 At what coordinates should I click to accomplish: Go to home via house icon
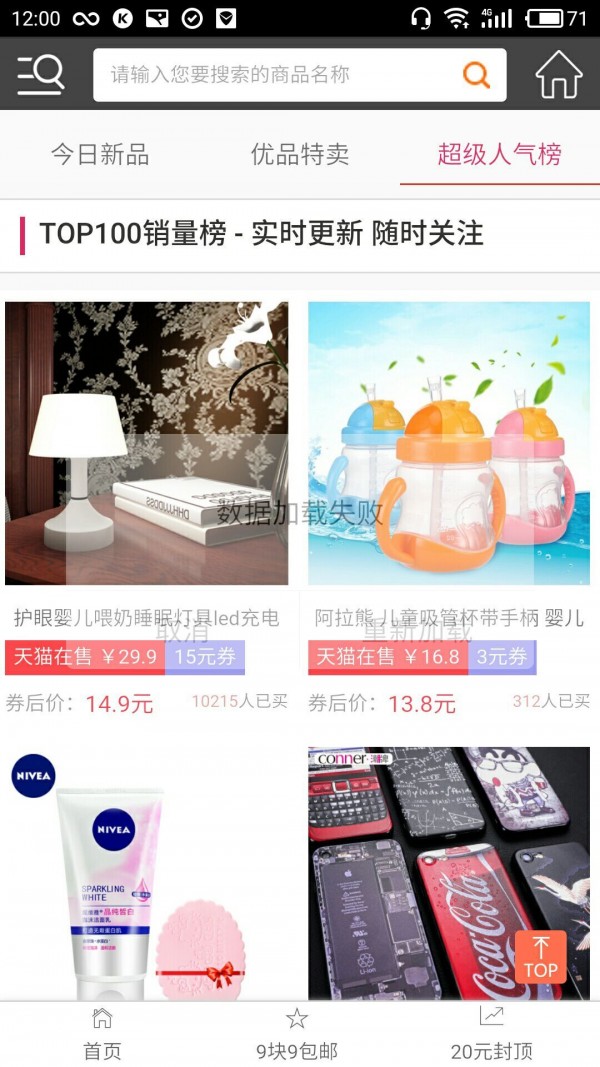coord(558,75)
